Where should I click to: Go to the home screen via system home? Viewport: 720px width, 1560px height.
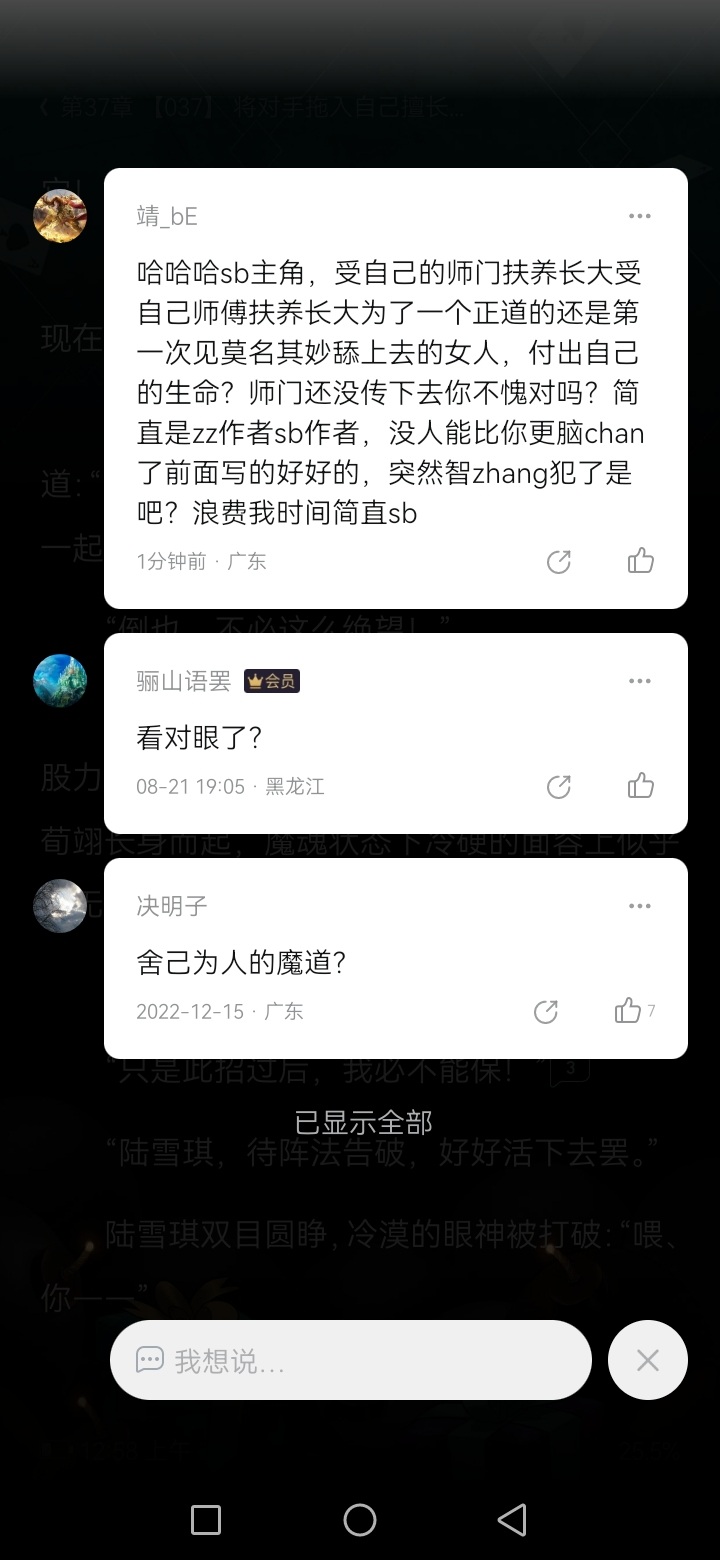[360, 1520]
